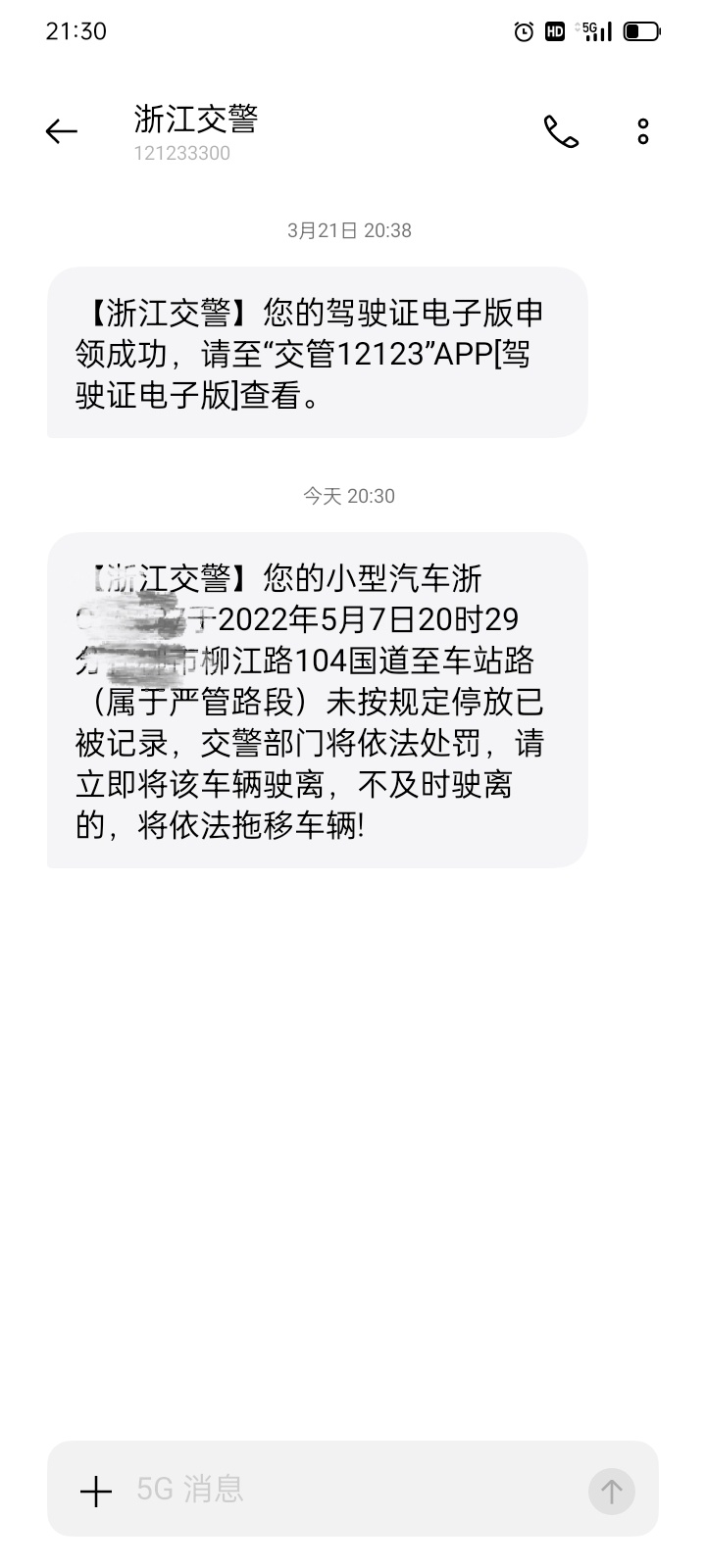The width and height of the screenshot is (706, 1568).
Task: Call the 浙江交警 number
Action: pyautogui.click(x=561, y=131)
